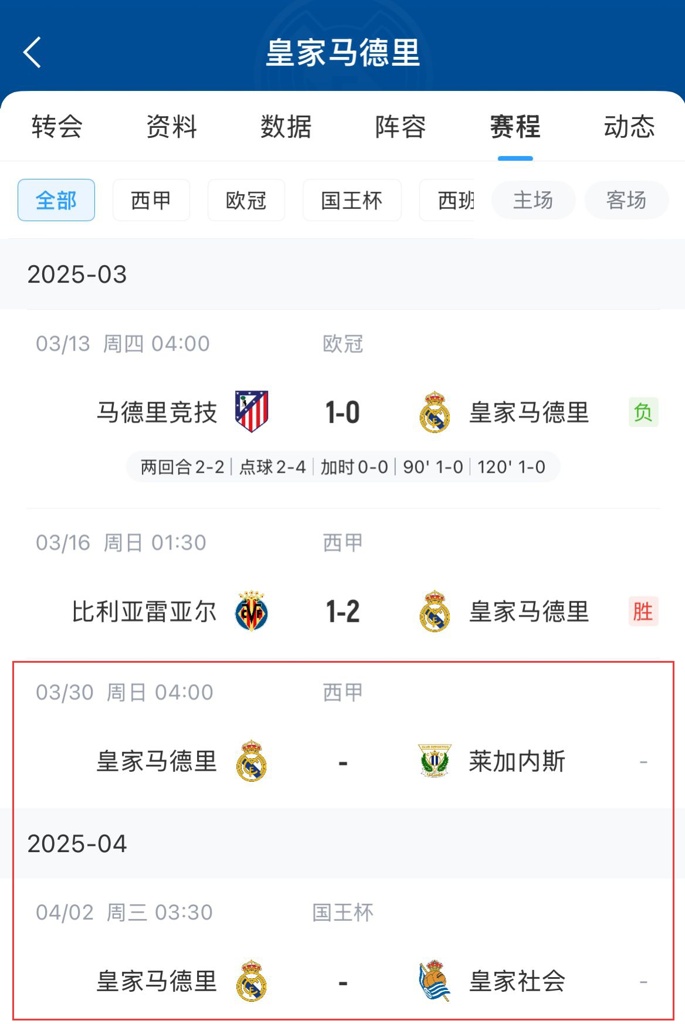Image resolution: width=685 pixels, height=1024 pixels.
Task: Open the 阵容 tab
Action: click(x=400, y=127)
